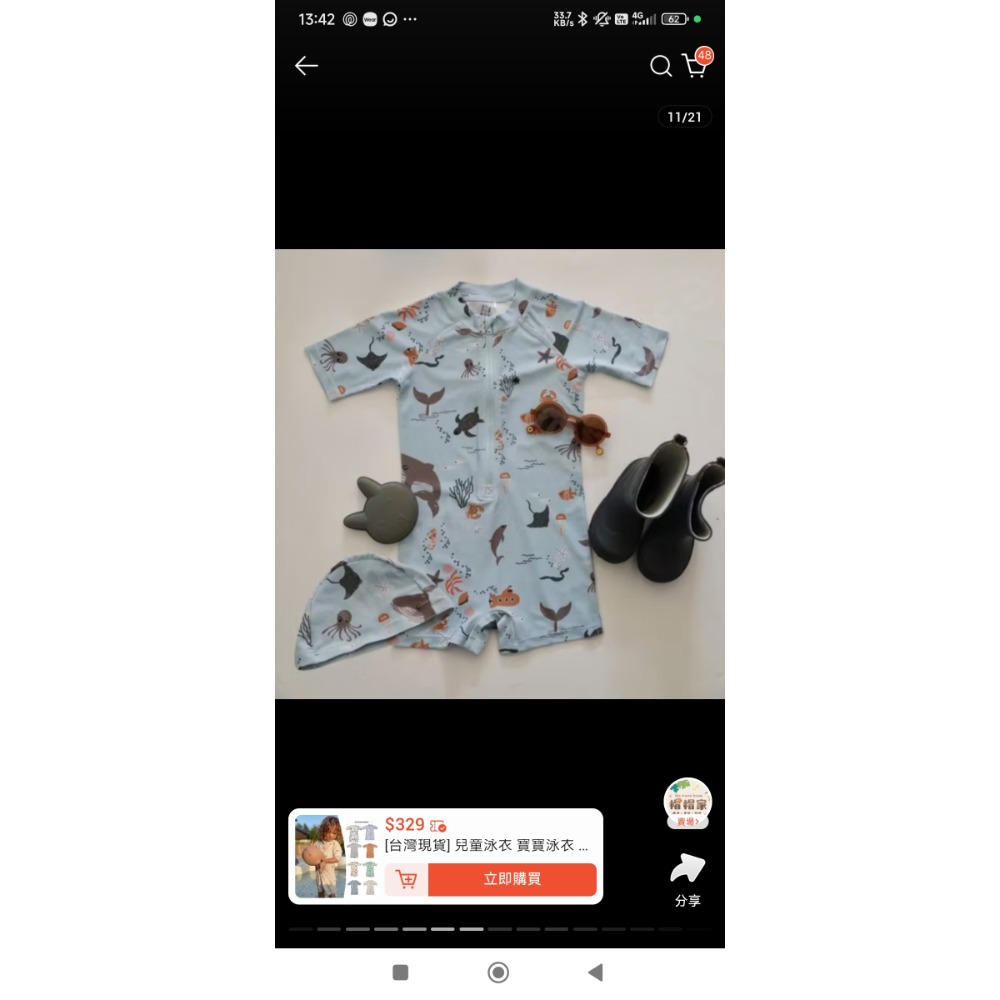This screenshot has height=1000, width=1000.
Task: Open the shopping cart with 48 items
Action: (x=694, y=66)
